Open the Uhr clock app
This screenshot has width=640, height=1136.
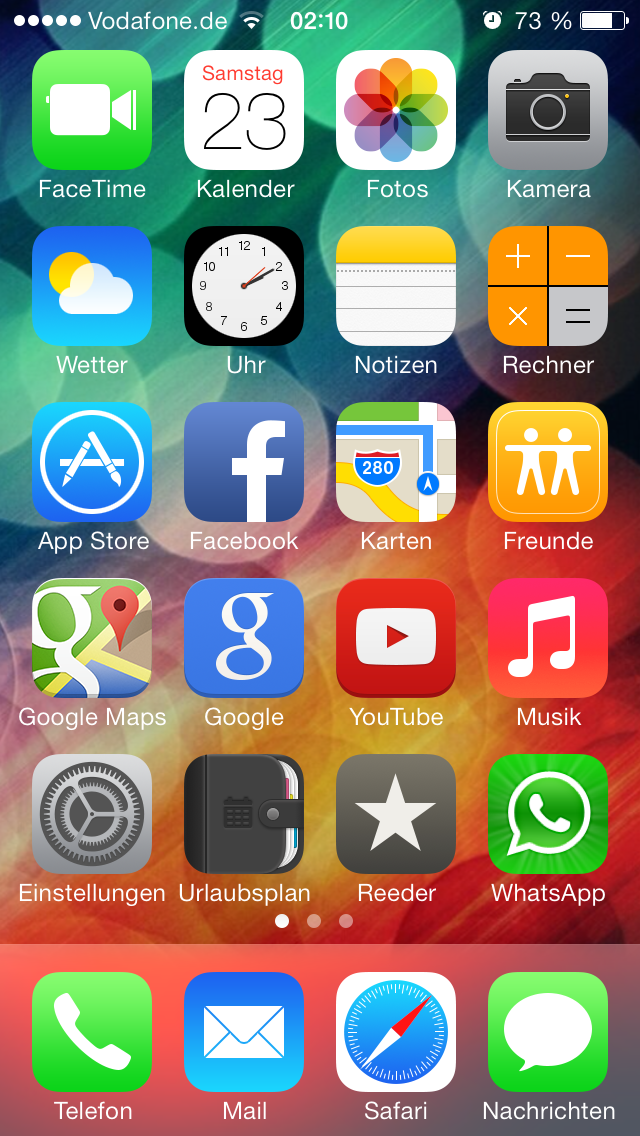coord(244,286)
